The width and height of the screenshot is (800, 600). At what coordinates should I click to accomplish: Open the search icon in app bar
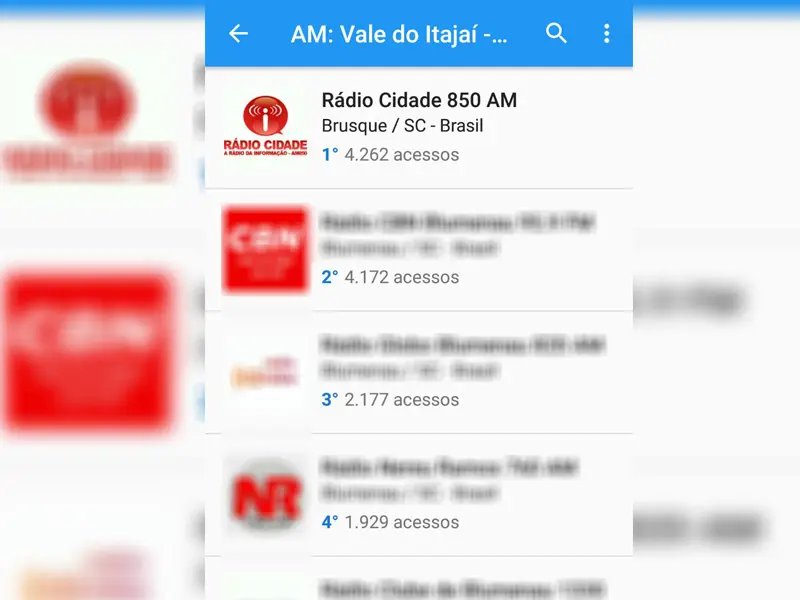pos(556,34)
